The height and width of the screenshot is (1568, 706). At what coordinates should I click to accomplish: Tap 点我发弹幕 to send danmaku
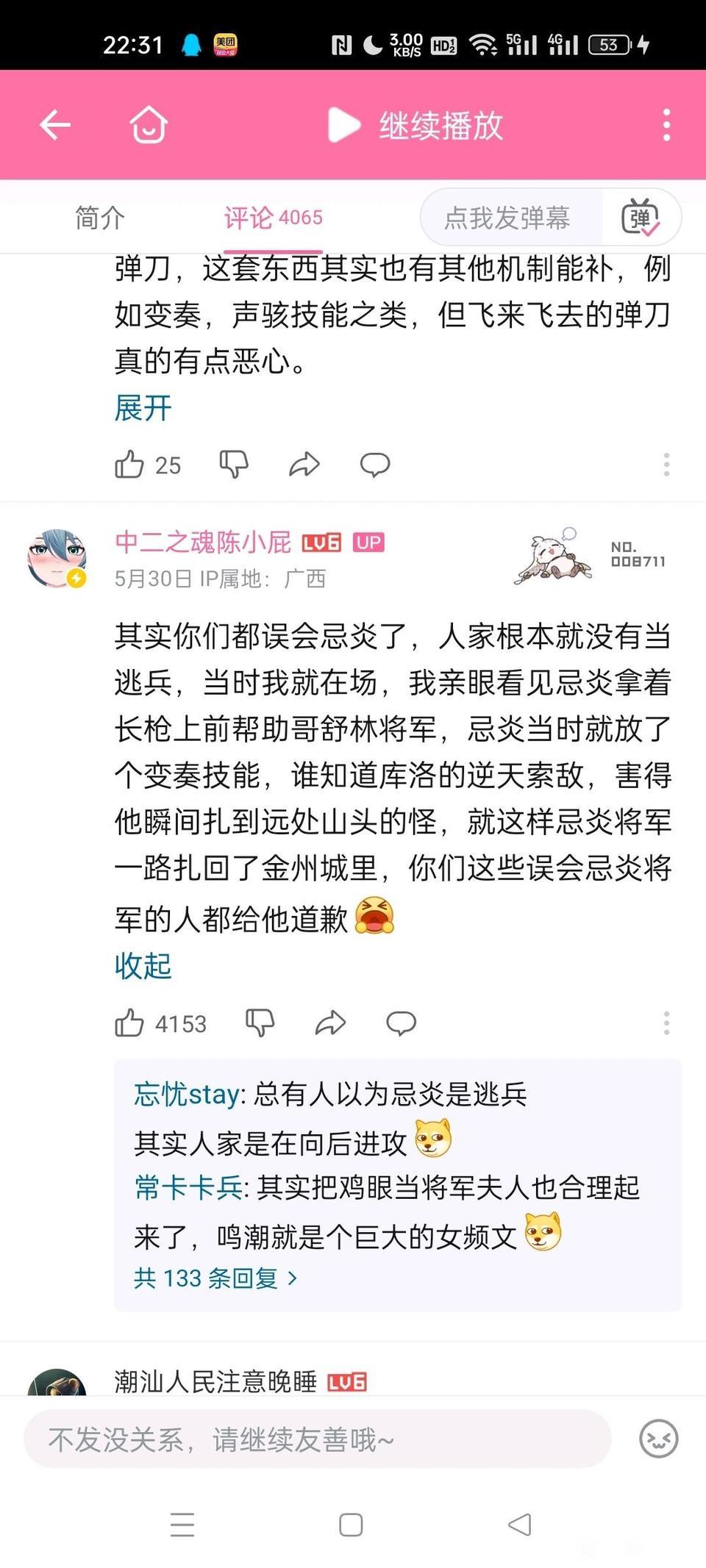click(507, 218)
